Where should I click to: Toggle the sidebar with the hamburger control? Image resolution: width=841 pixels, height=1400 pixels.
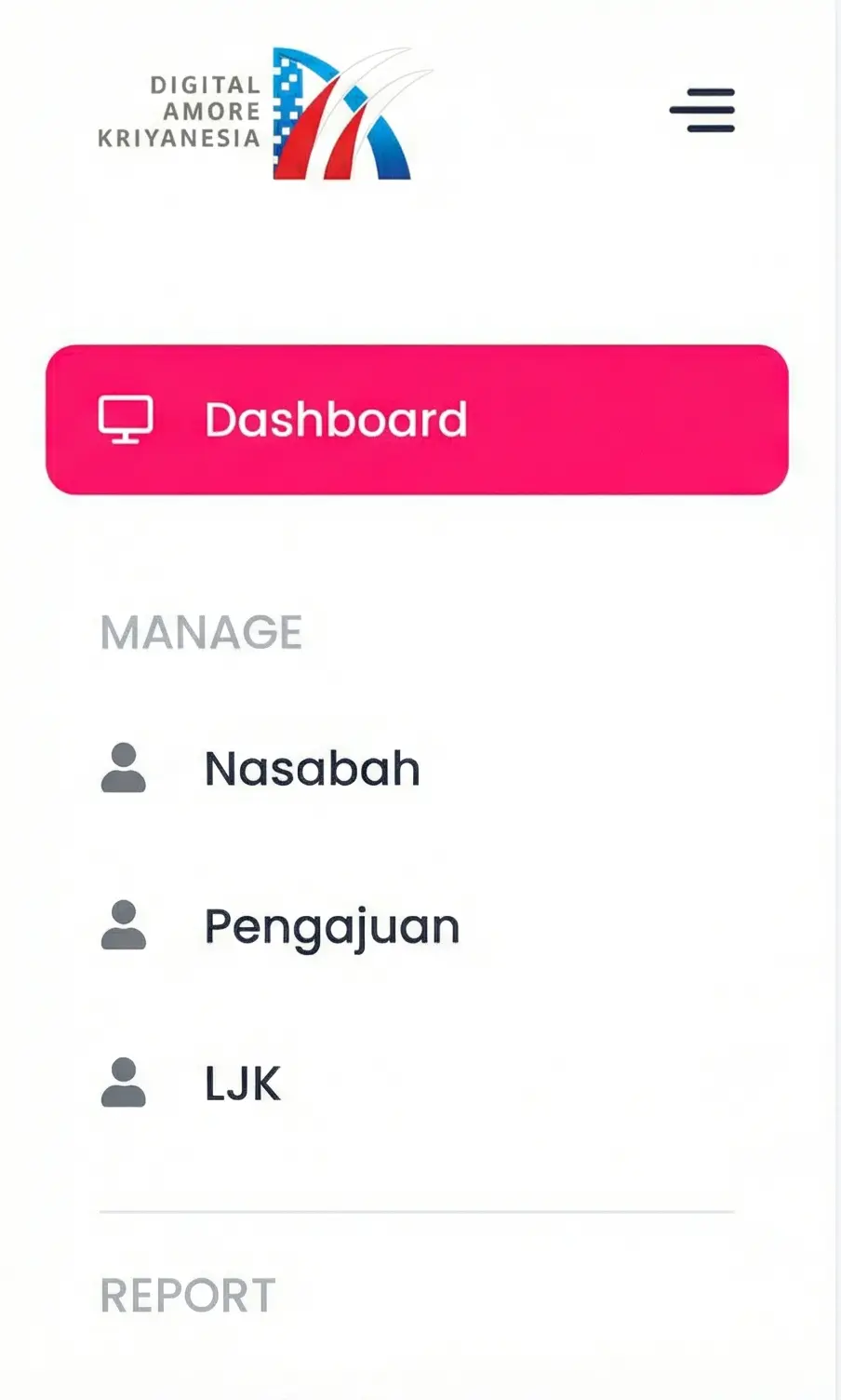pyautogui.click(x=701, y=109)
